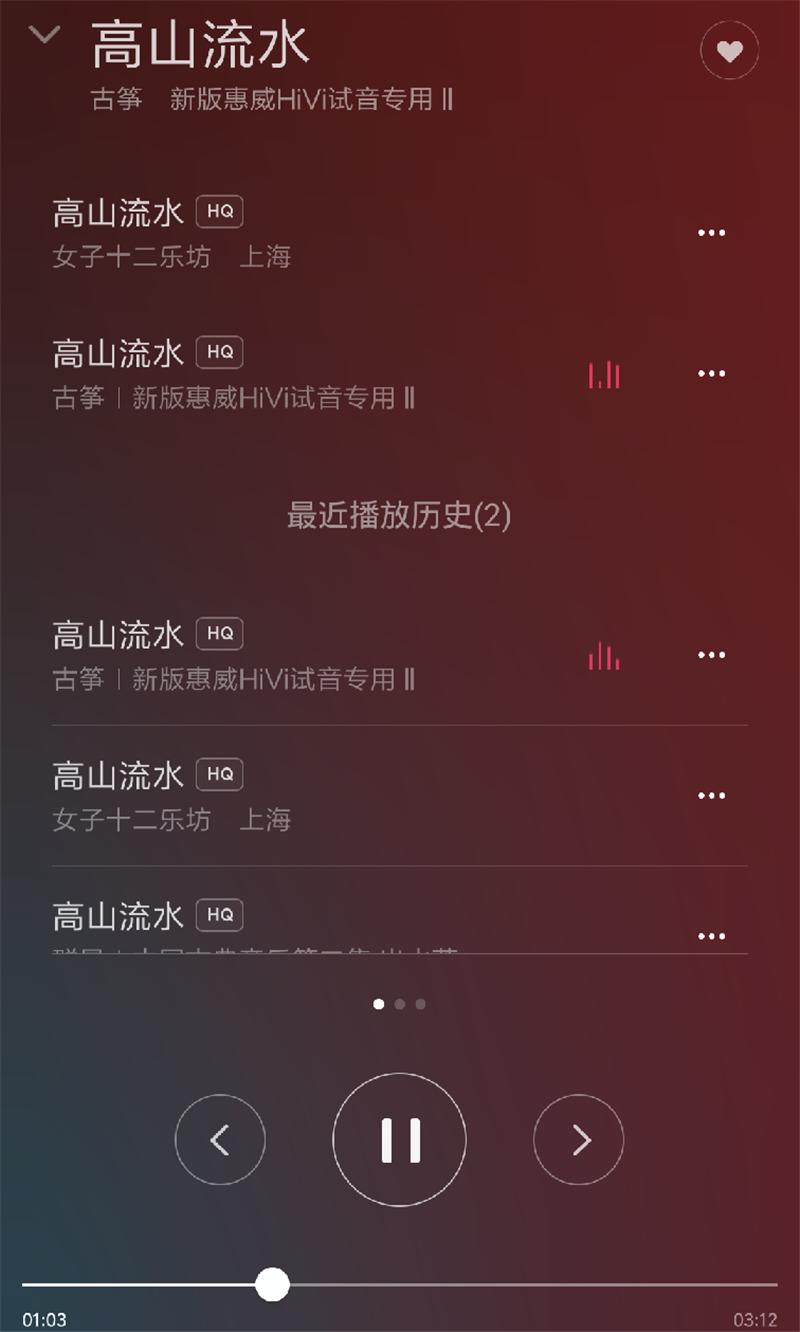Collapse the player with the down chevron

42,35
